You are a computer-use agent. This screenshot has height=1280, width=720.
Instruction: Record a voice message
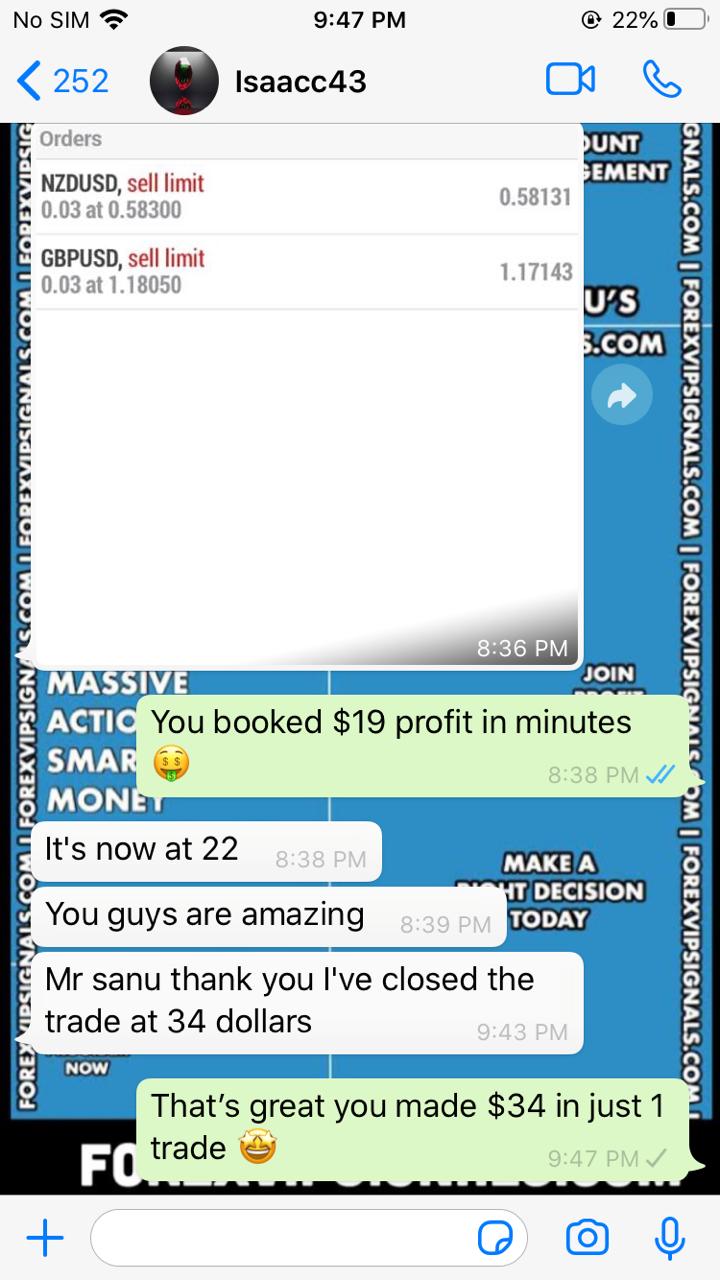click(x=669, y=1238)
